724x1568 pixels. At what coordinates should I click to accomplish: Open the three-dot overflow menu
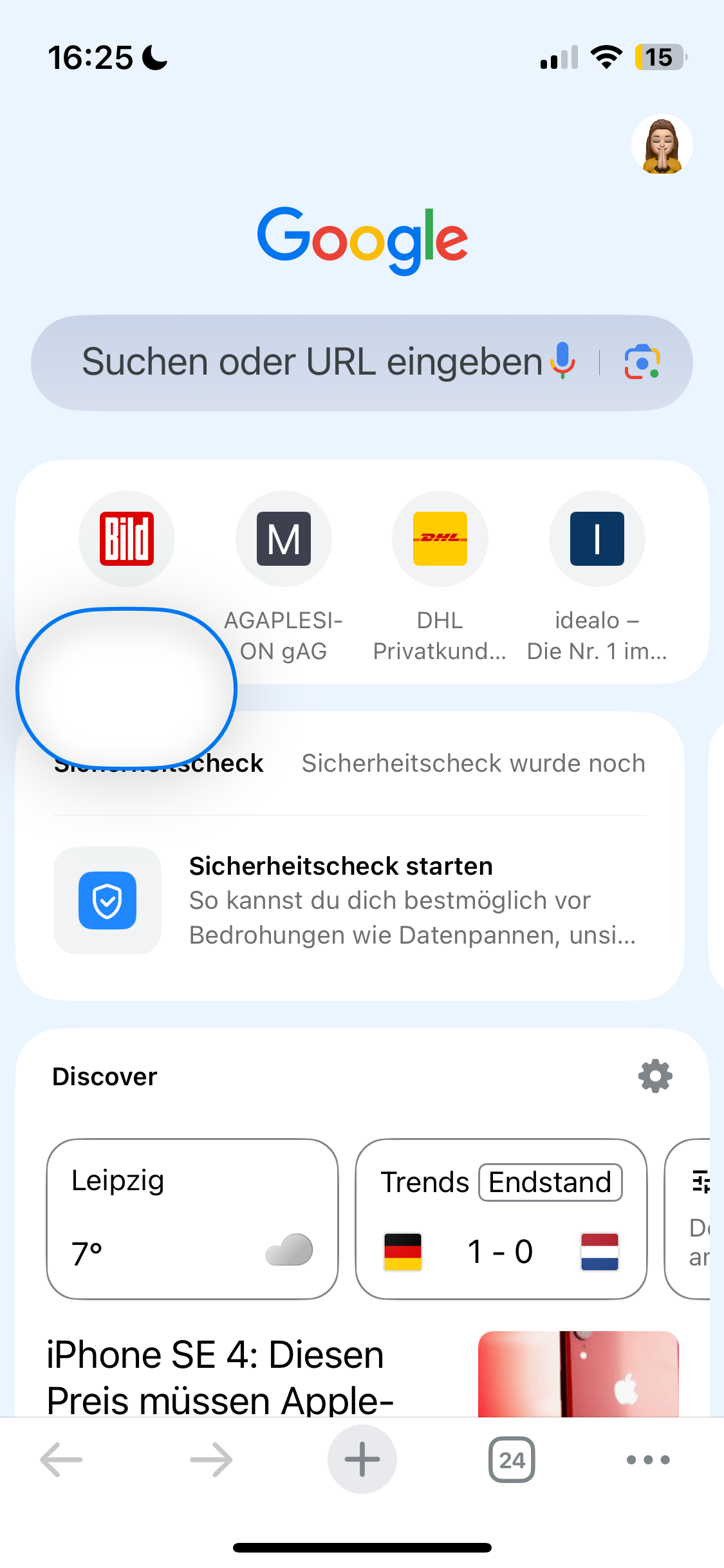[x=648, y=1460]
